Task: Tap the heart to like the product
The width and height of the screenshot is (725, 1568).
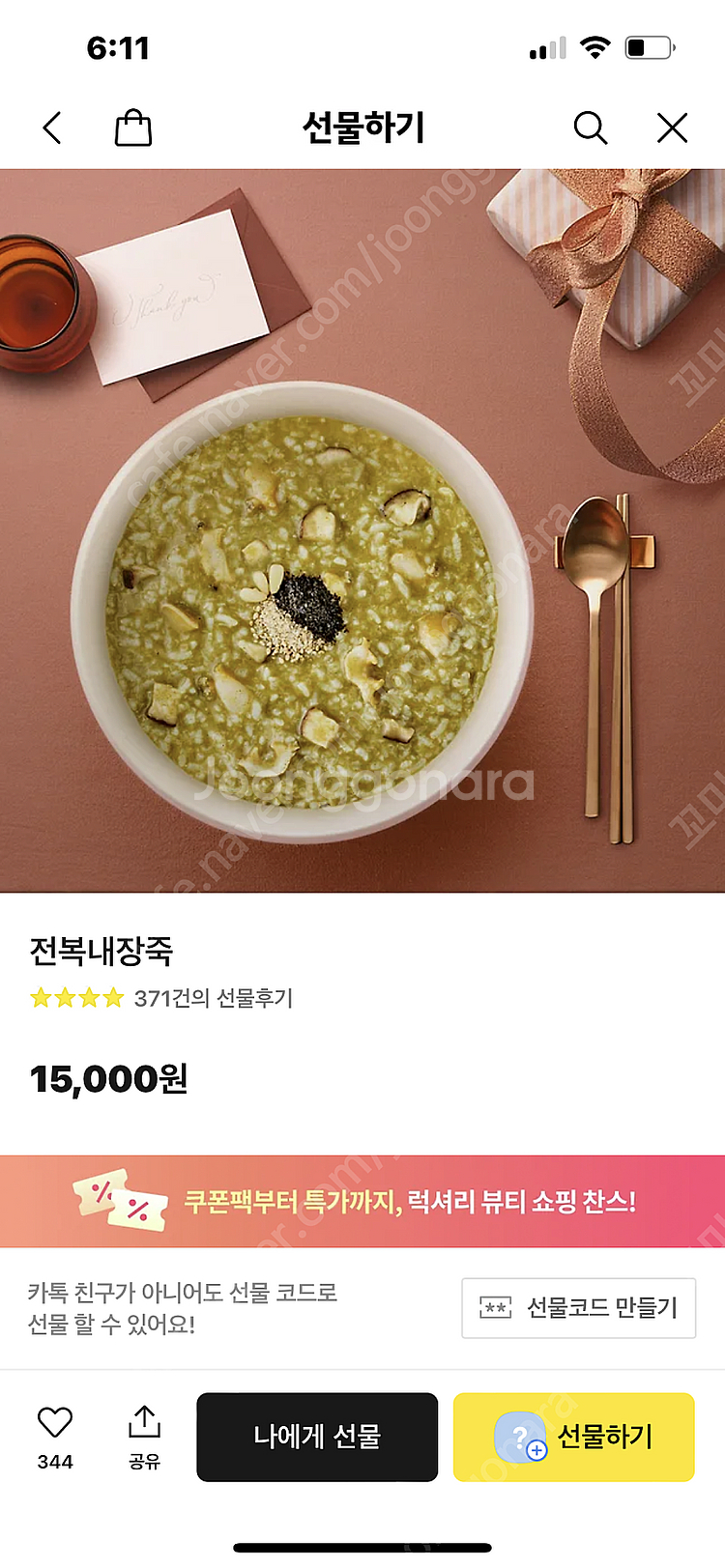Action: [55, 1420]
